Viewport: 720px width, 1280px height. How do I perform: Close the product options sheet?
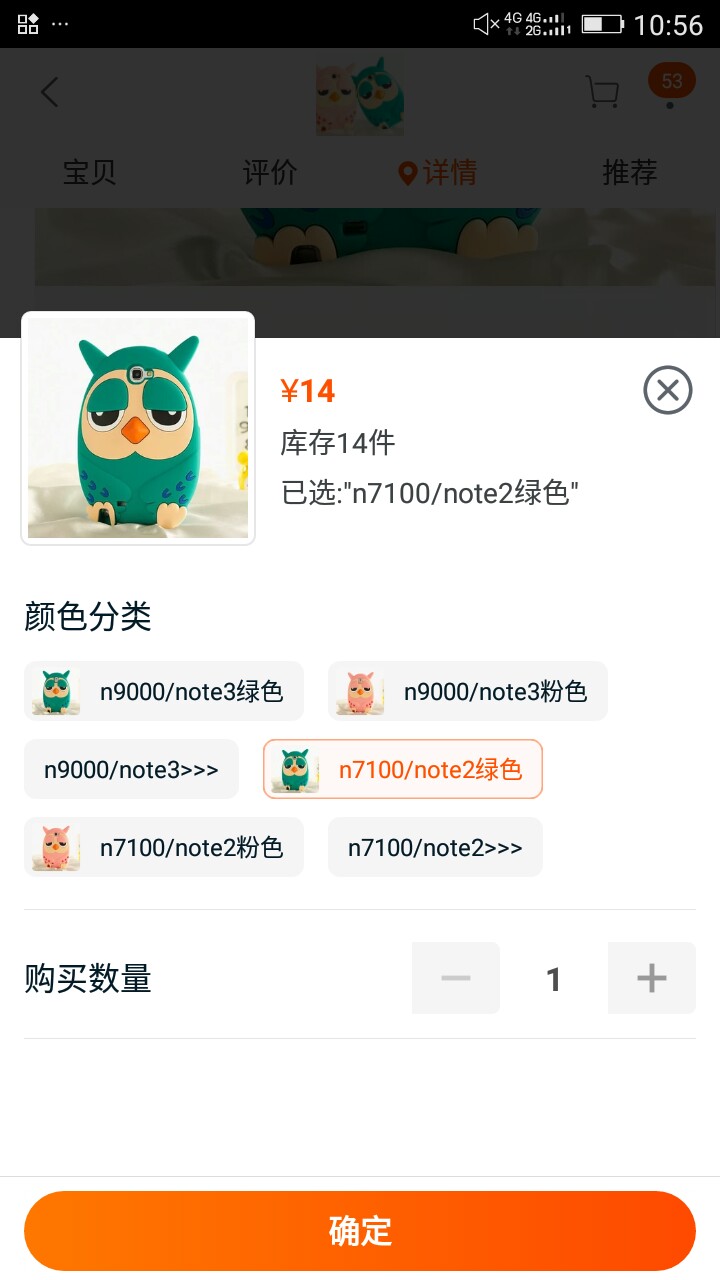pyautogui.click(x=668, y=390)
